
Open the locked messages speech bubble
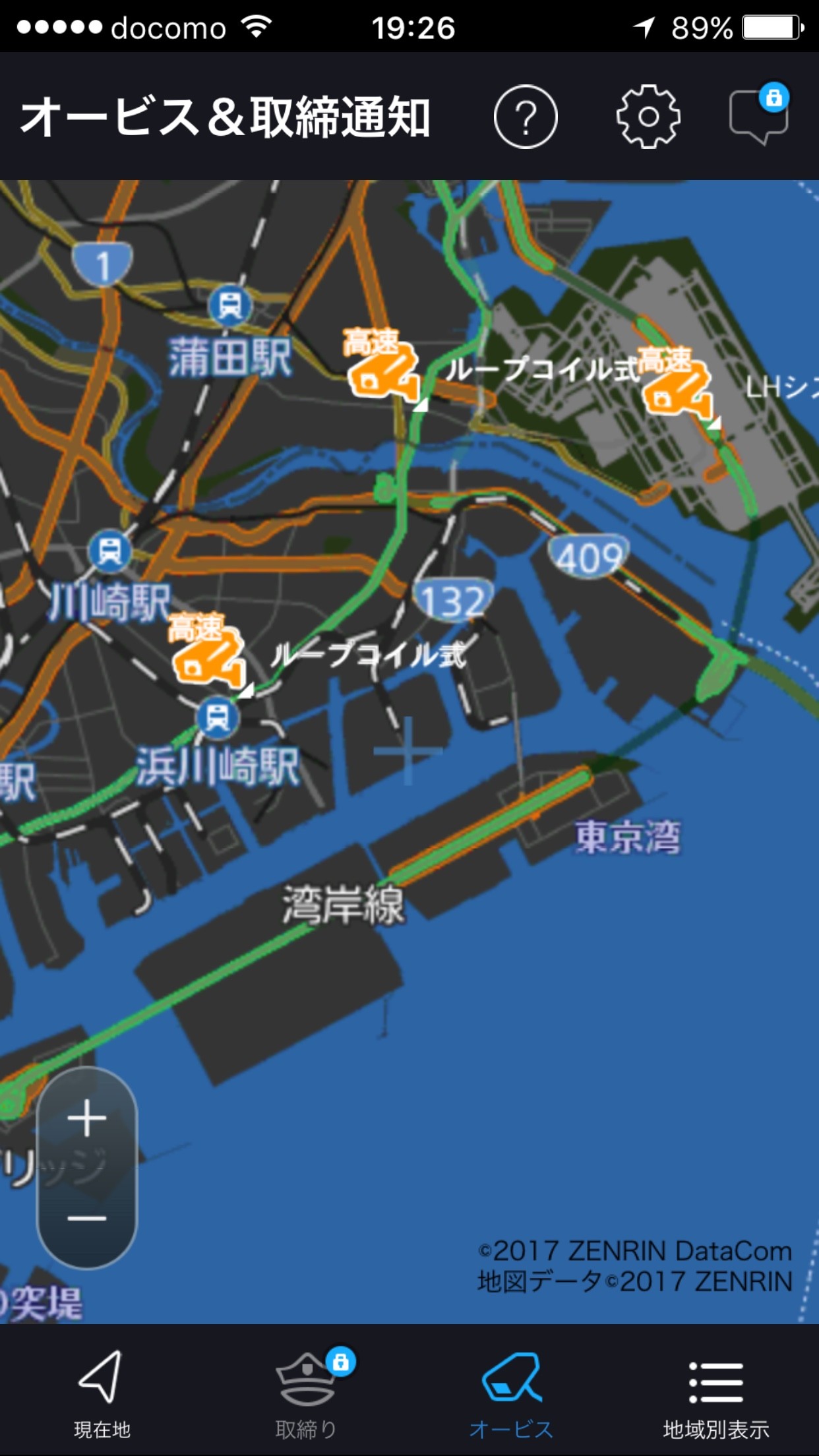(x=758, y=115)
